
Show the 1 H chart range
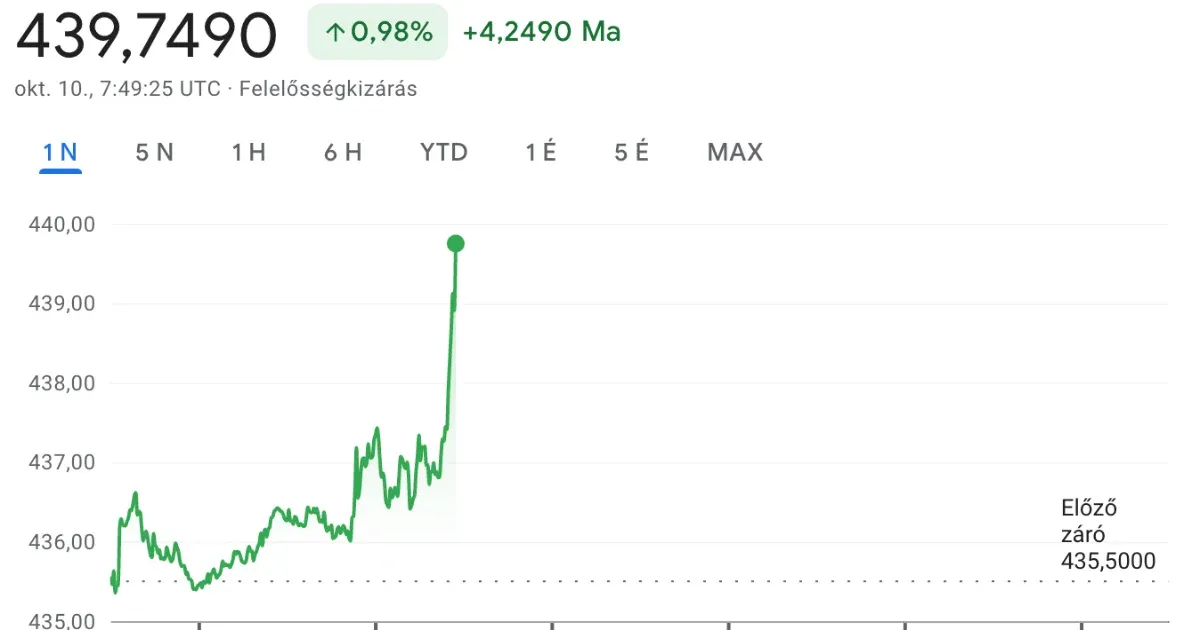coord(248,153)
